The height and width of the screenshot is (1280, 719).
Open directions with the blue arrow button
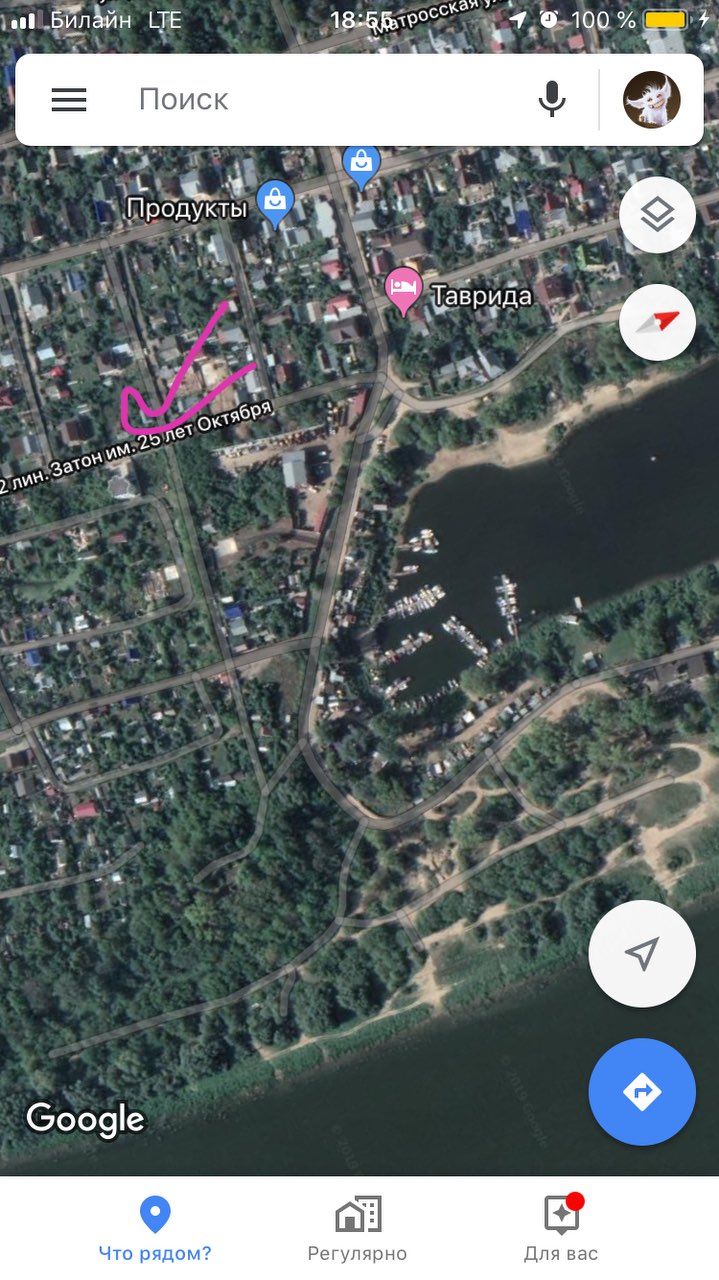(x=642, y=1091)
